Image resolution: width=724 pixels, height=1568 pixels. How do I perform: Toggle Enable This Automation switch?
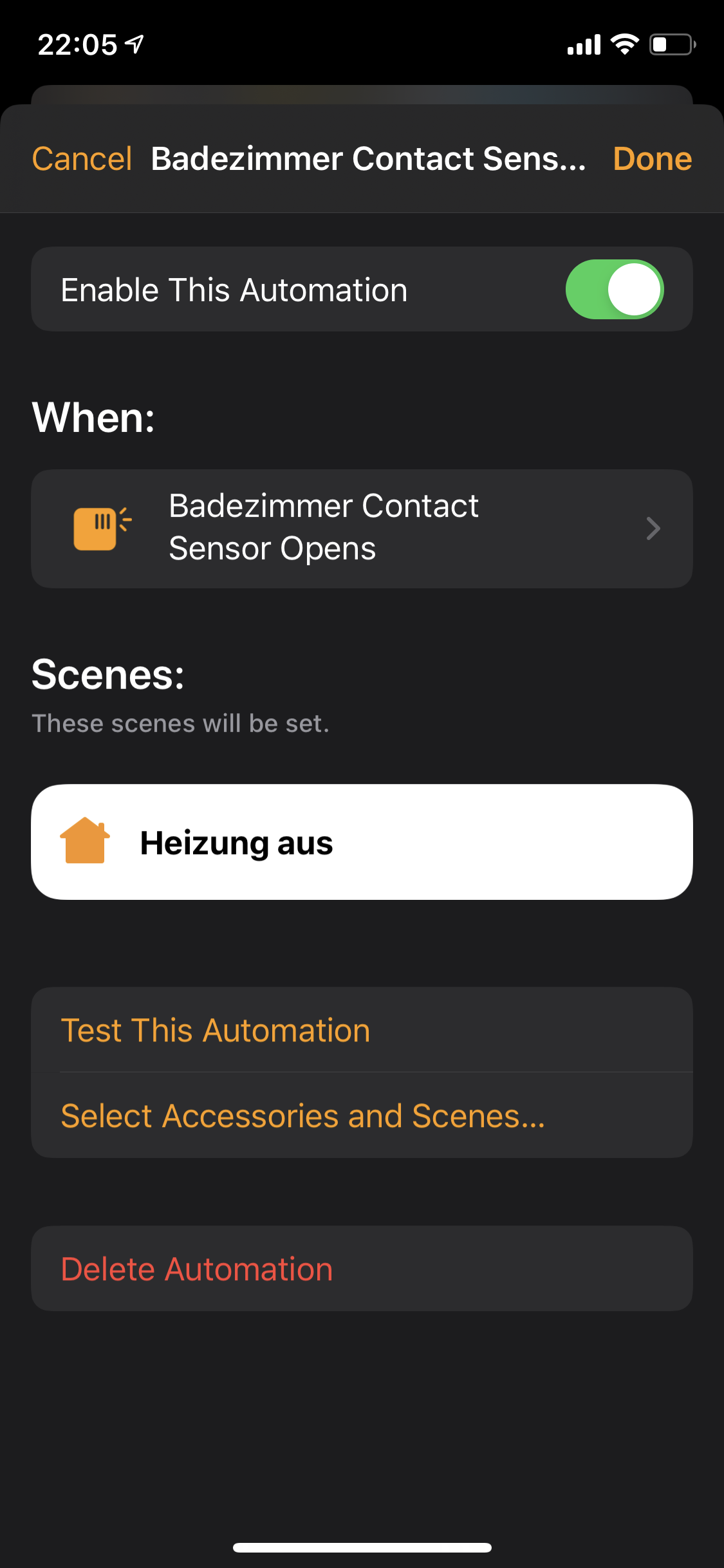click(614, 290)
